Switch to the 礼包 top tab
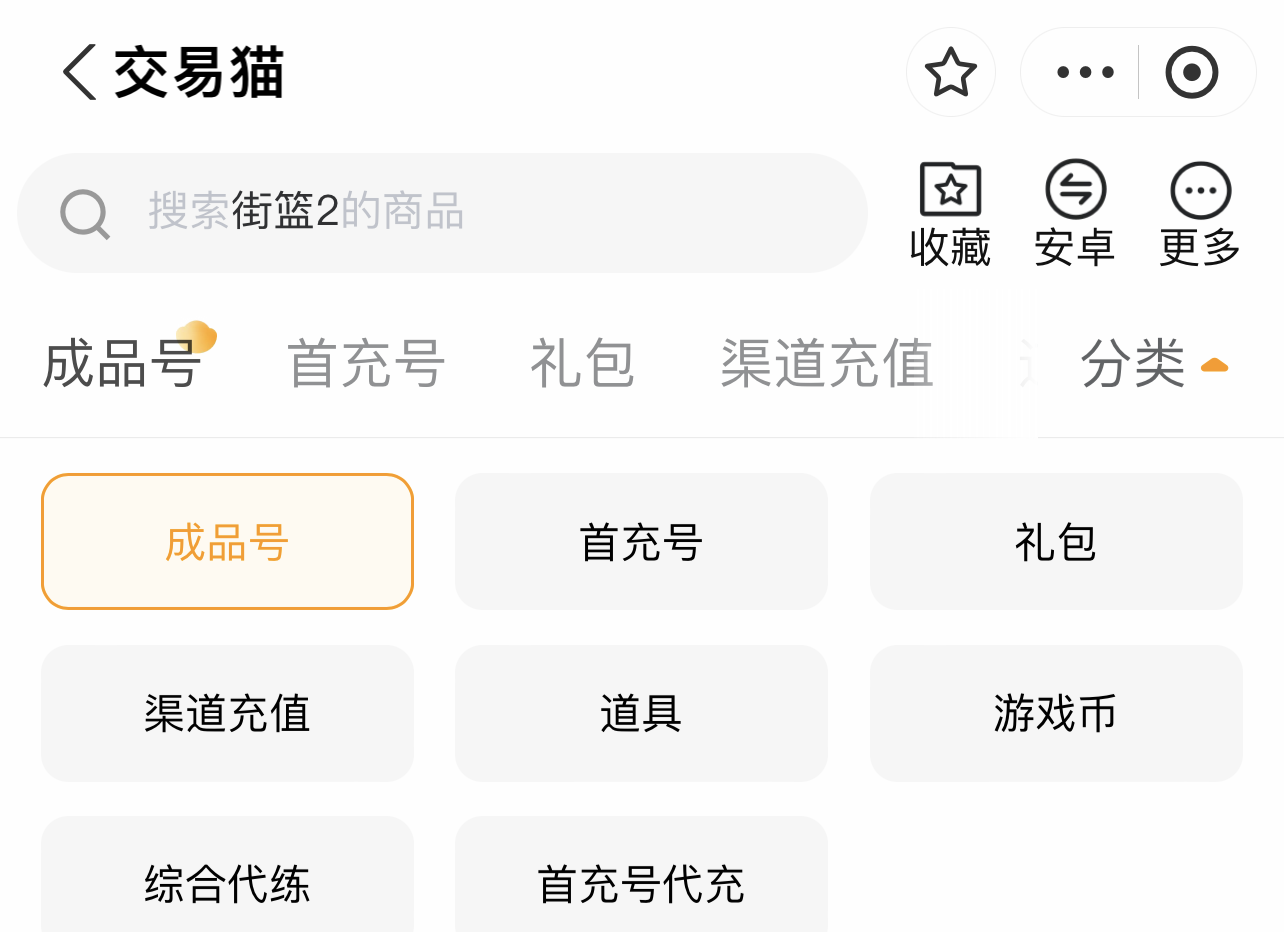The image size is (1284, 932). coord(582,363)
